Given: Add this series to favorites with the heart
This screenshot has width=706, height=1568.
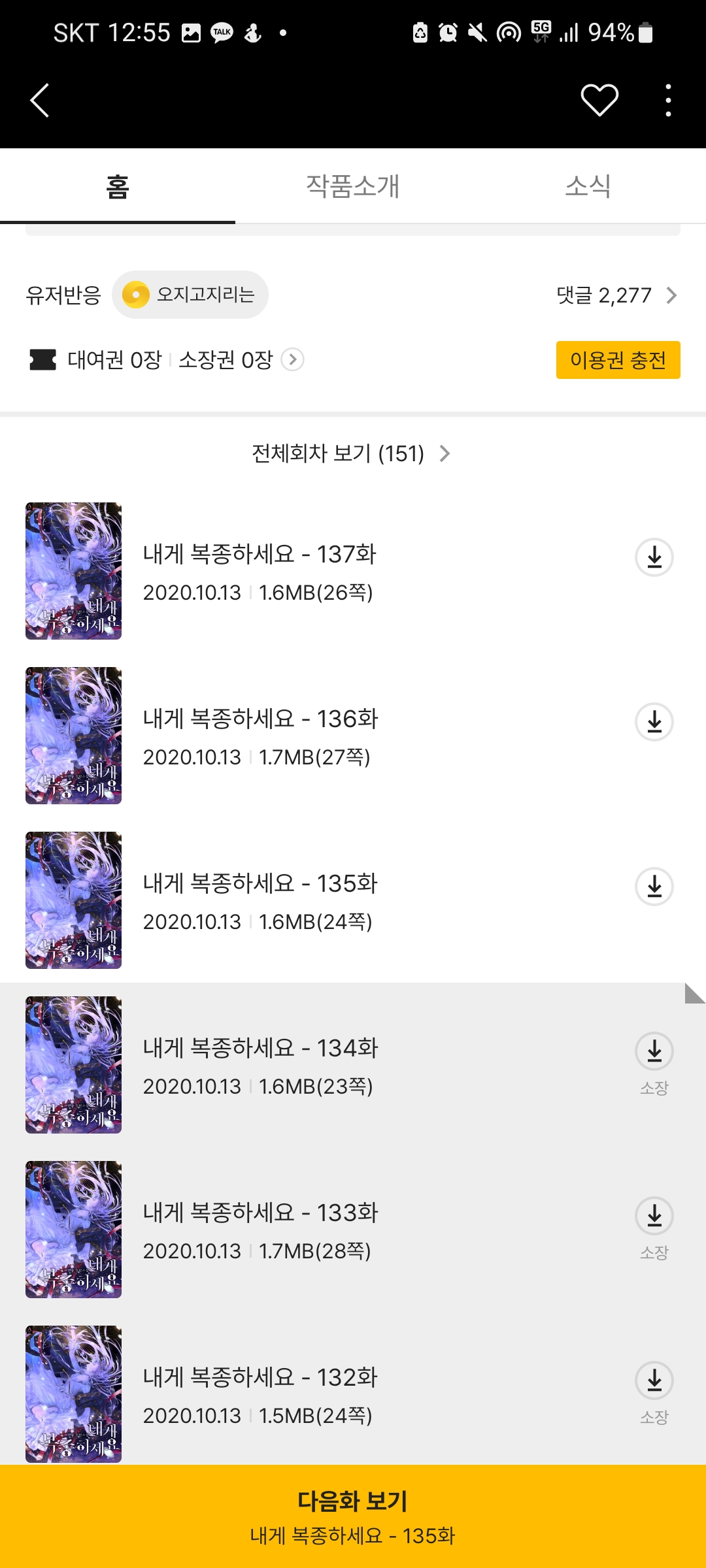Looking at the screenshot, I should point(599,101).
